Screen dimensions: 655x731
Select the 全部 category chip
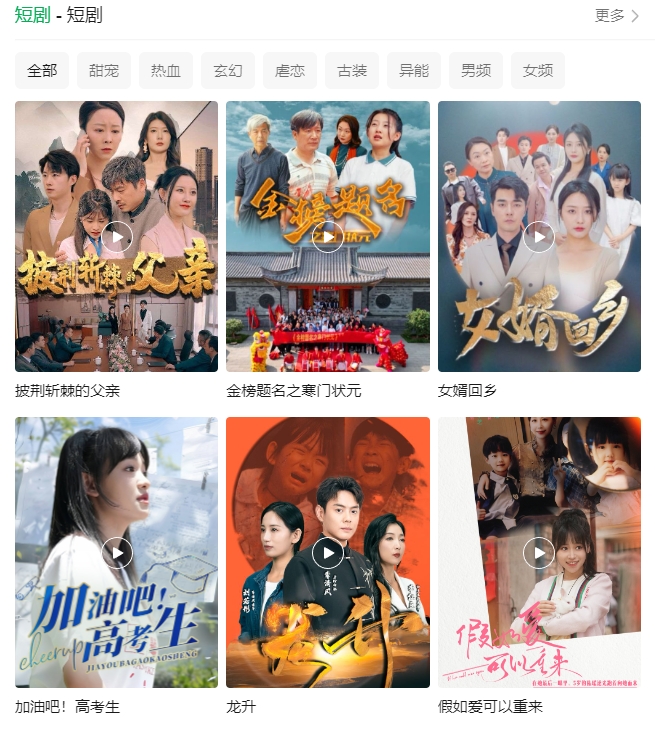click(x=42, y=71)
